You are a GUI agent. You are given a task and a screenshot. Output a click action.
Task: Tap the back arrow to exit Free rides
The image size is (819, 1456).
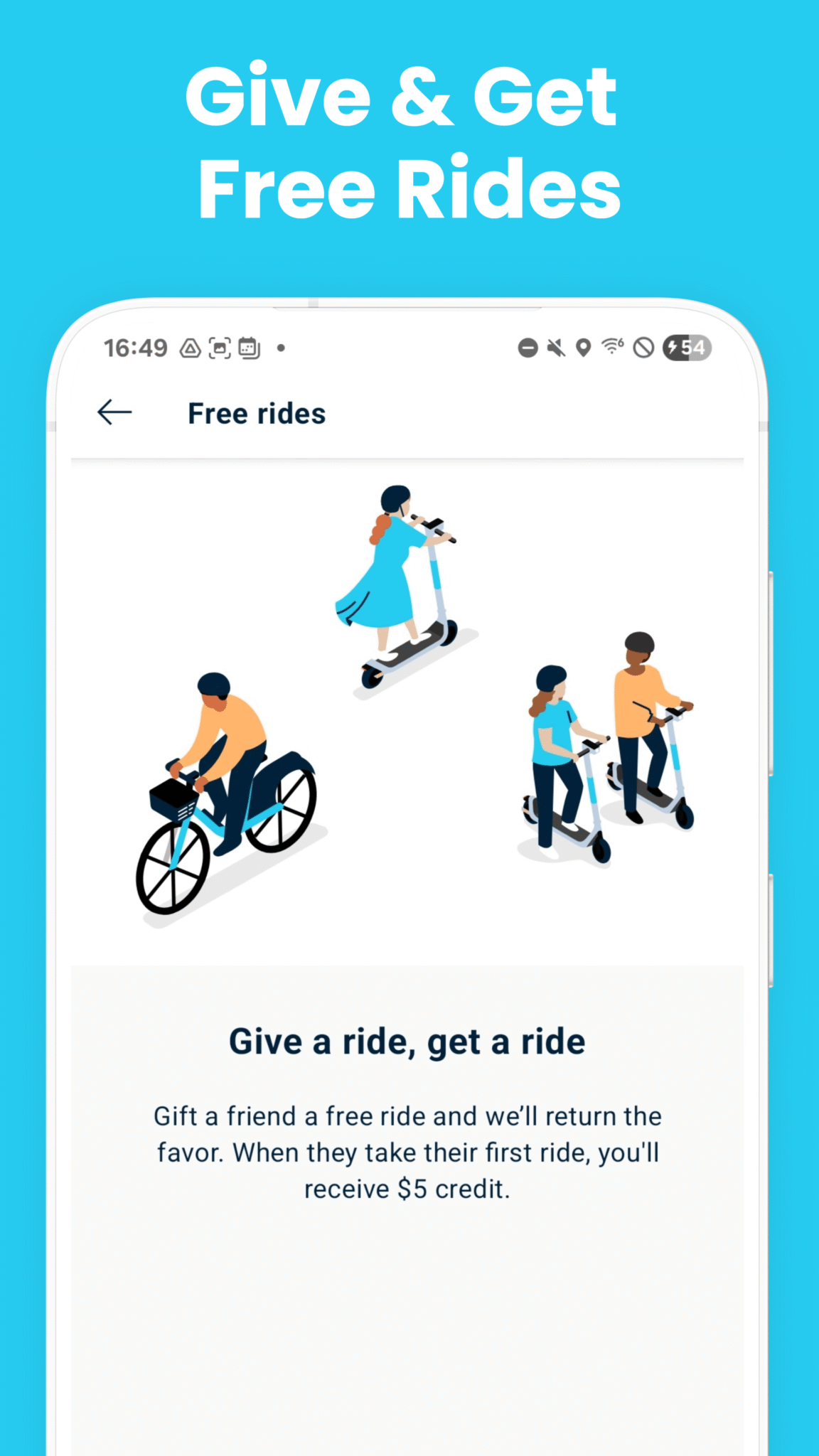point(114,412)
